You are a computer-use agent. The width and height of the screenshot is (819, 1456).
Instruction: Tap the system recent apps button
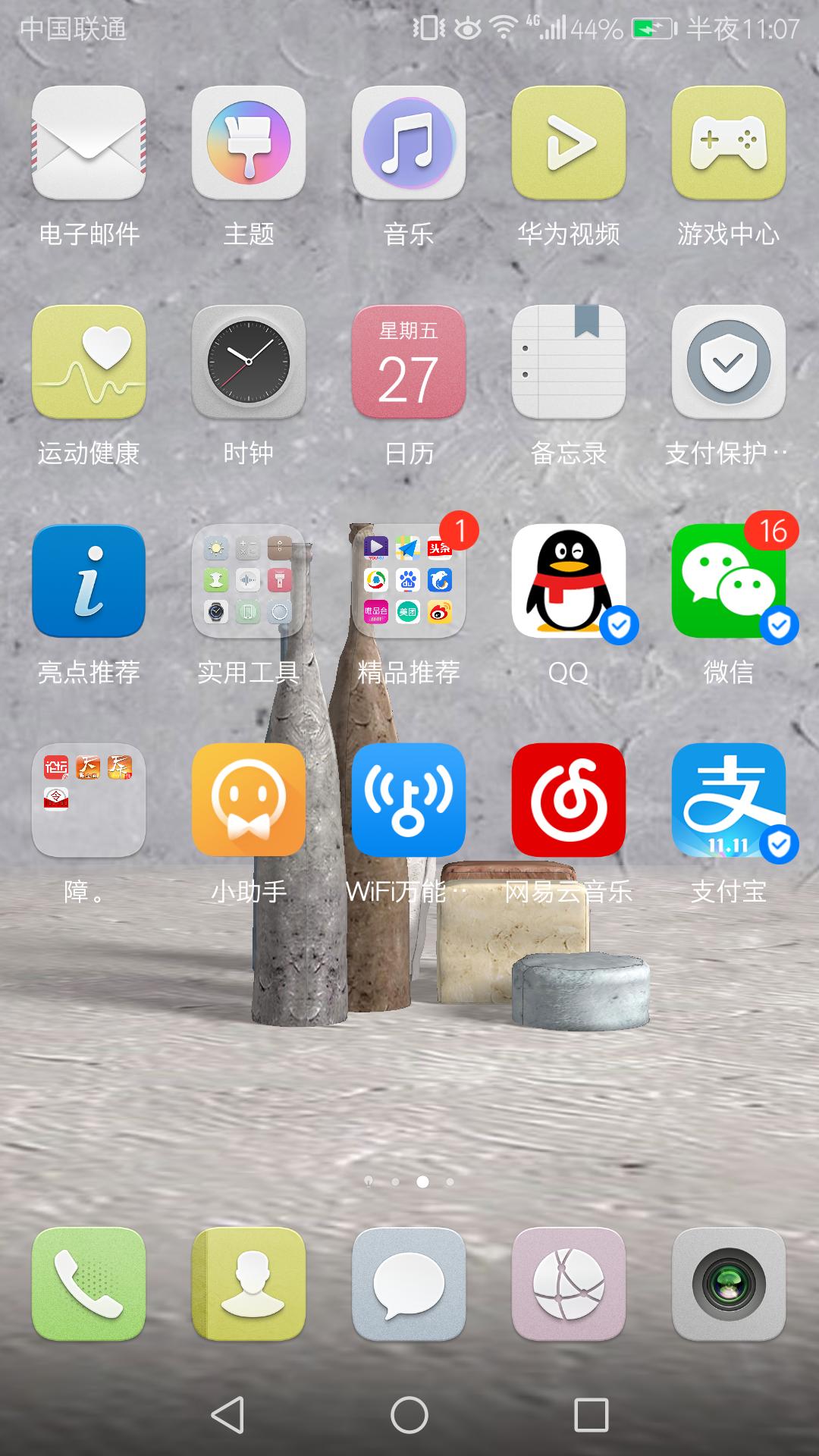click(591, 1415)
